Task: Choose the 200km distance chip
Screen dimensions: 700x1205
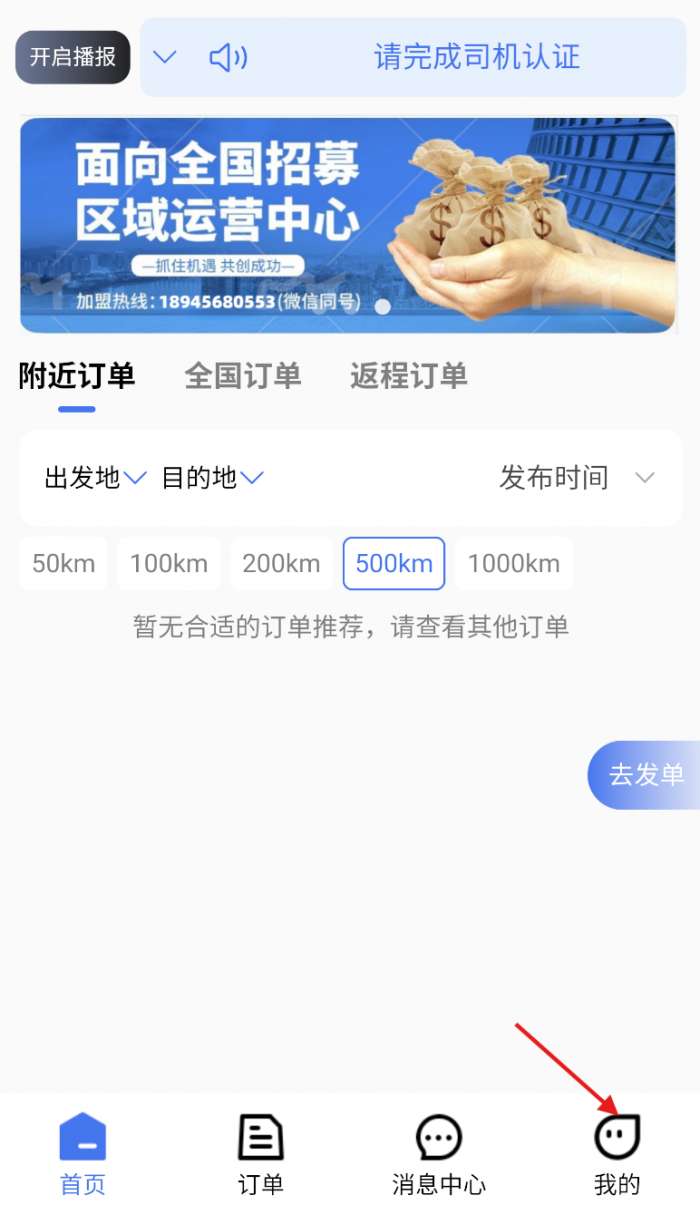Action: point(281,564)
